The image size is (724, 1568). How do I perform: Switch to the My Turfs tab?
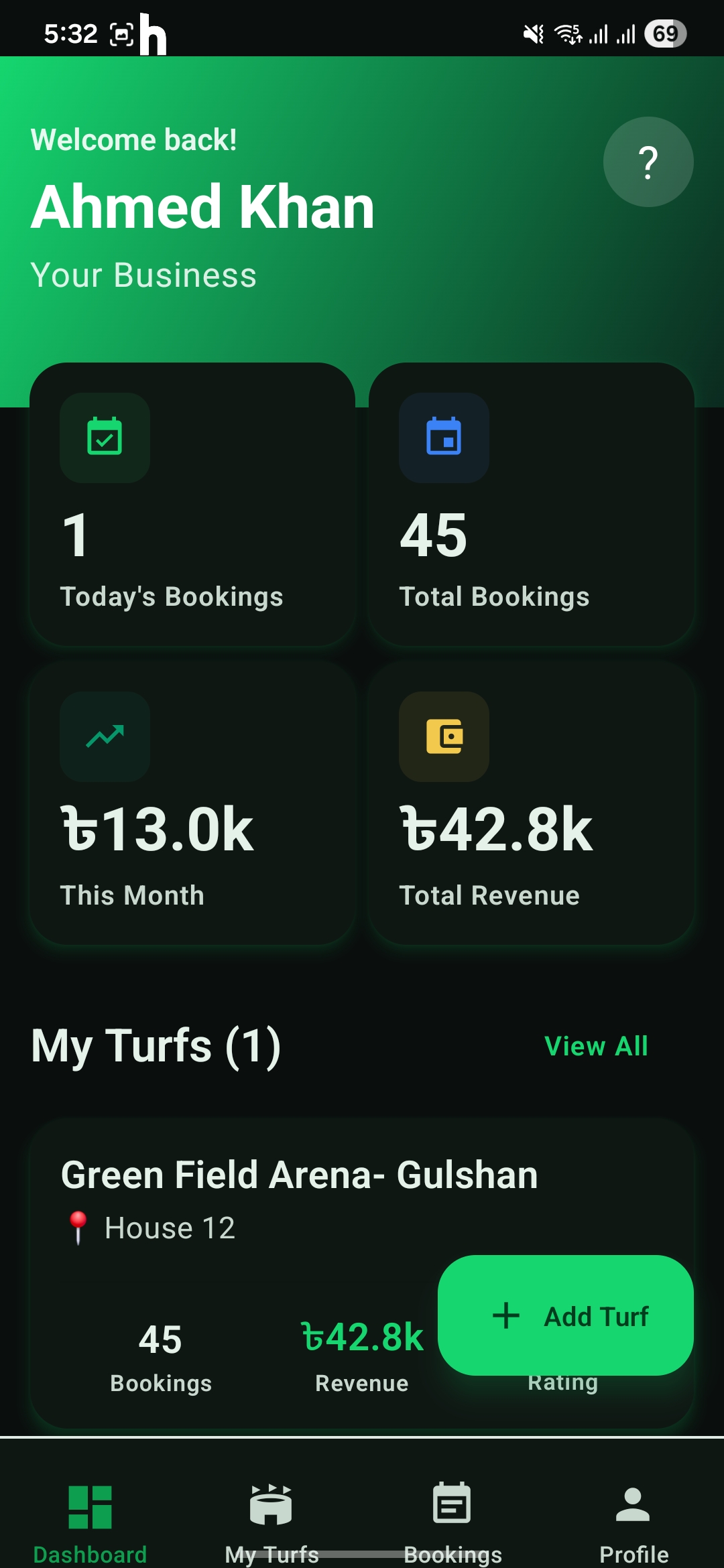272,1521
